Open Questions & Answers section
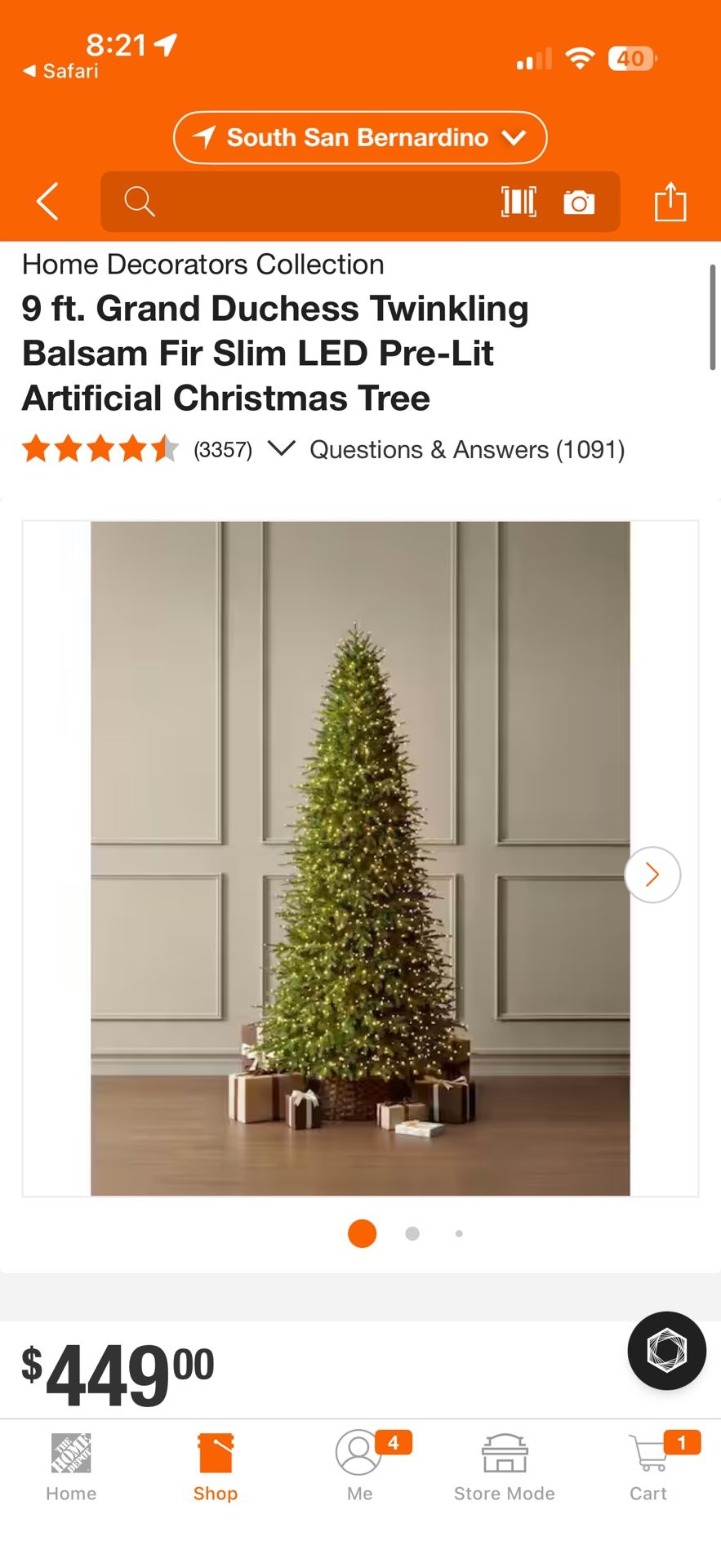 [466, 449]
